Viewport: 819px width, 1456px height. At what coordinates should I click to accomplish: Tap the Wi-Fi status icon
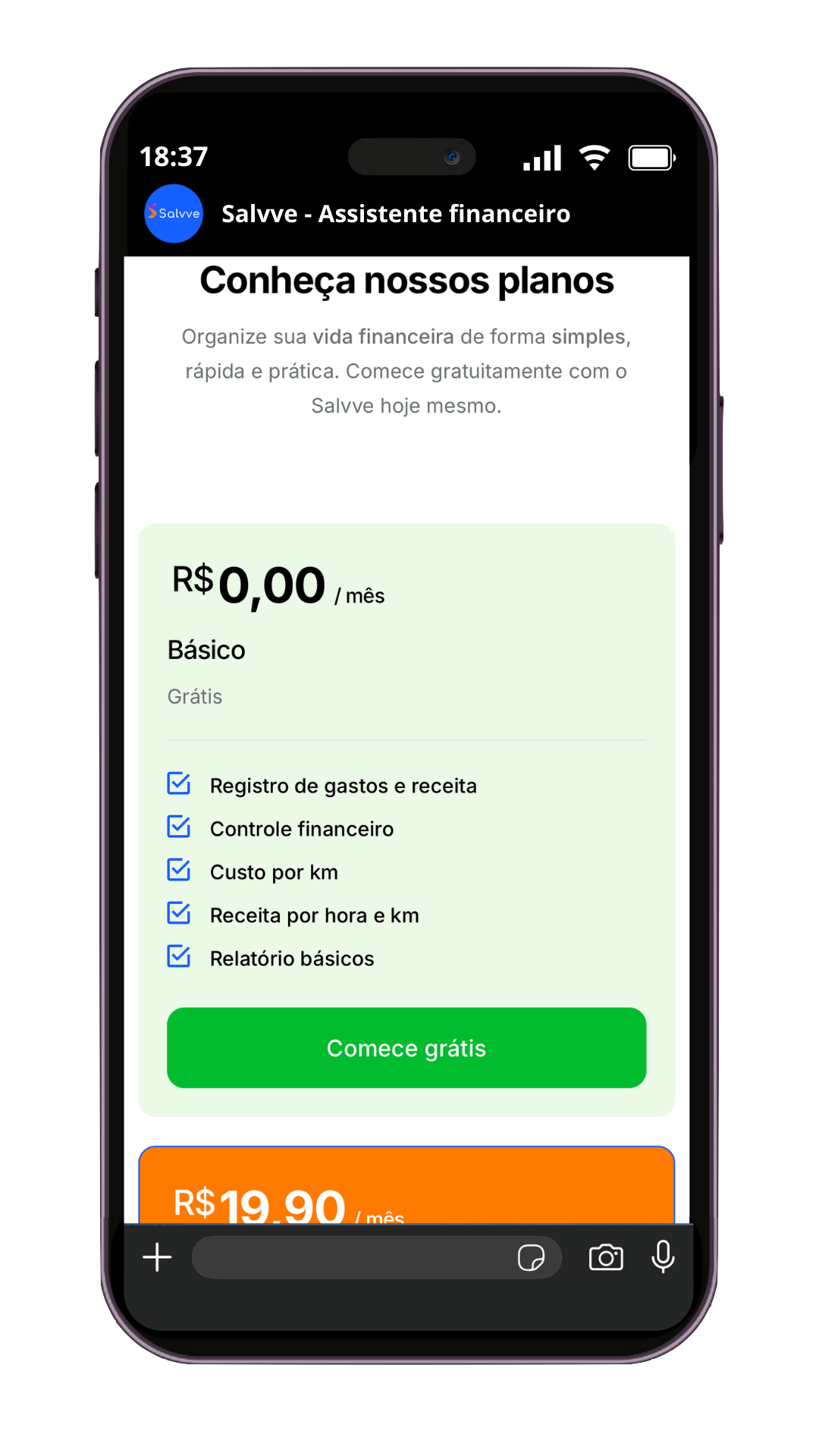click(595, 156)
